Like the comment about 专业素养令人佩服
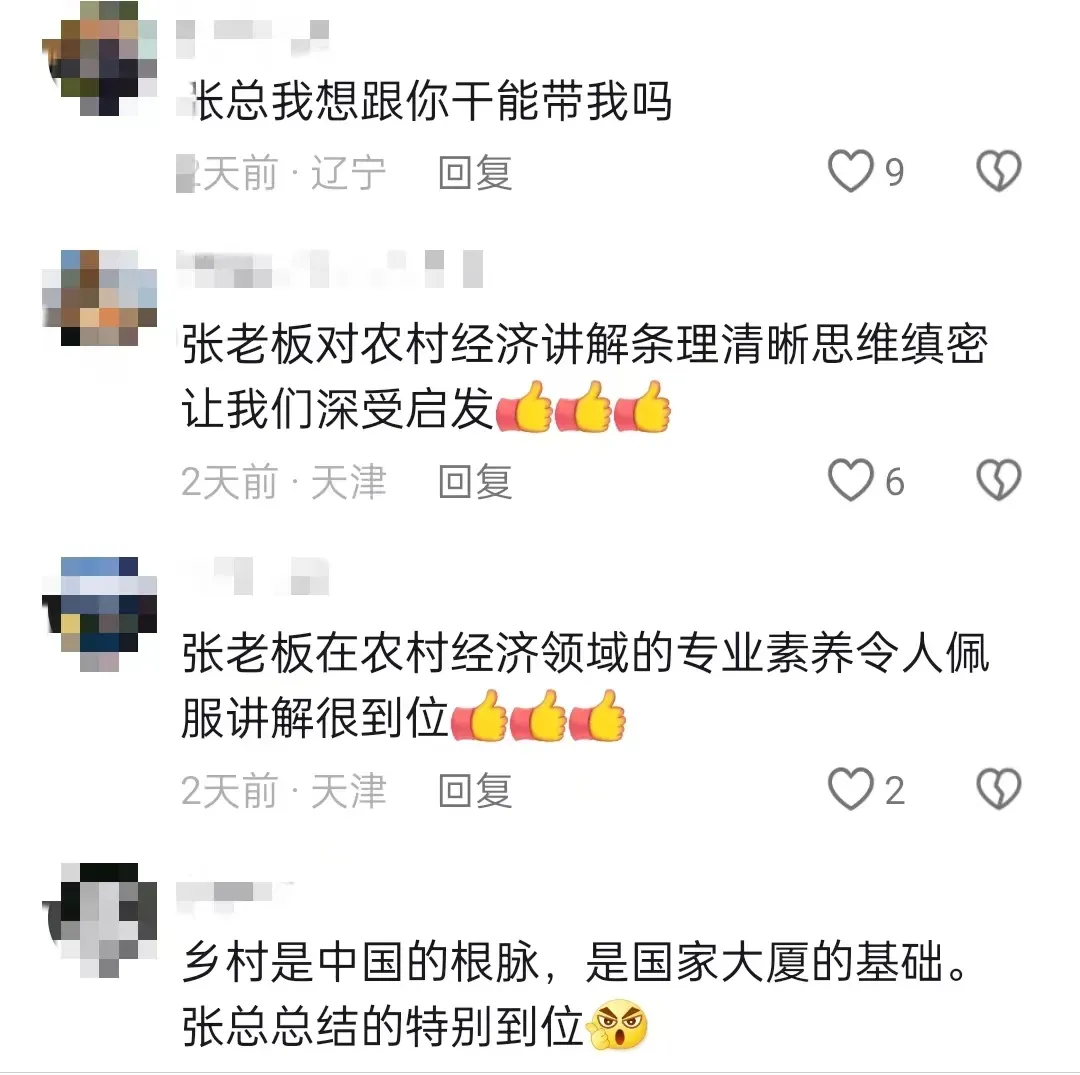Screen dimensions: 1080x1075 coord(852,790)
